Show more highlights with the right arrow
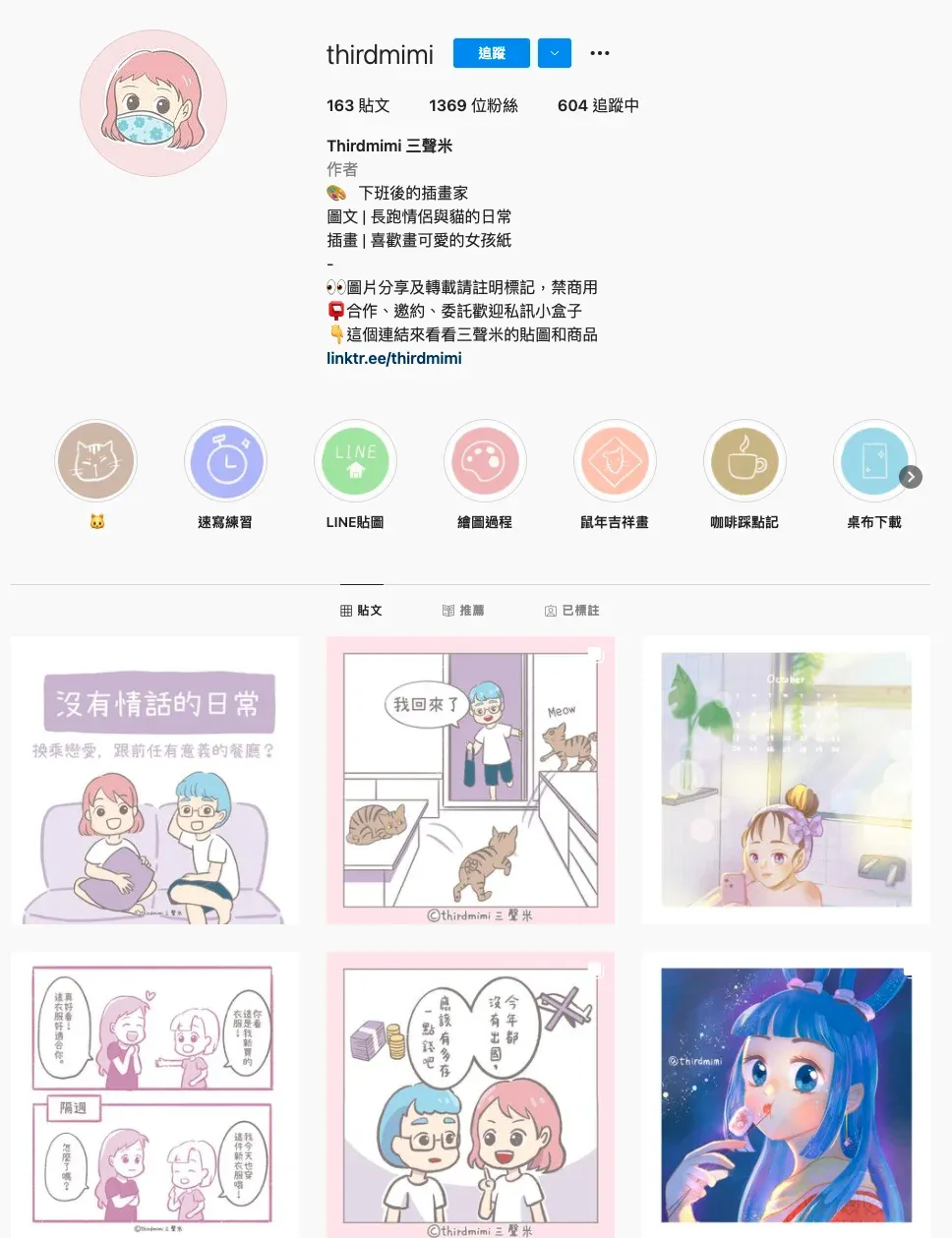Screen dimensions: 952x1238 911,477
